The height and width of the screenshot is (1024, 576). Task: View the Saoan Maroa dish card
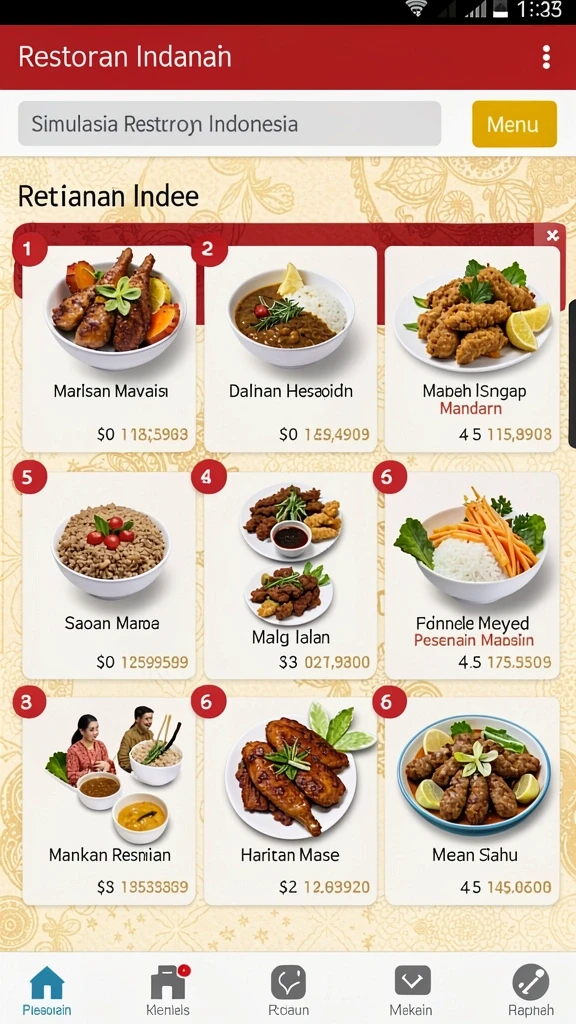tap(109, 575)
